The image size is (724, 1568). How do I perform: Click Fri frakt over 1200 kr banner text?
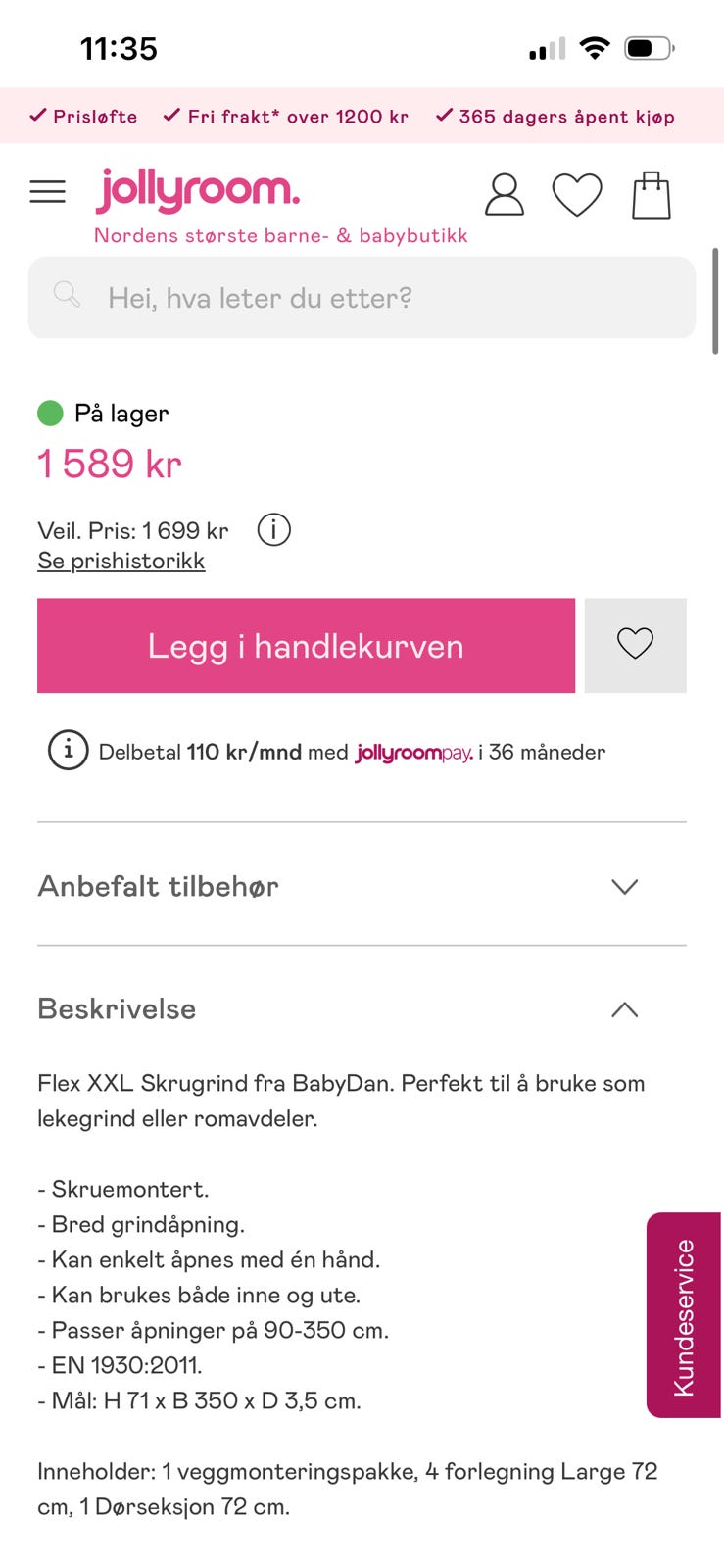point(287,117)
